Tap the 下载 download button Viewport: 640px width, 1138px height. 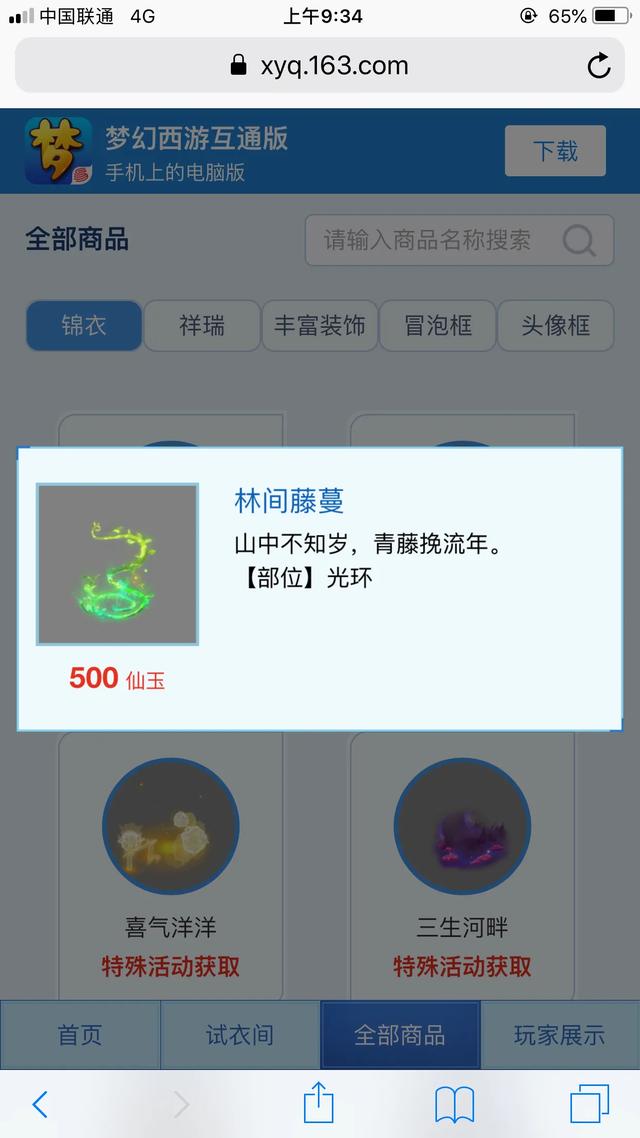click(555, 150)
